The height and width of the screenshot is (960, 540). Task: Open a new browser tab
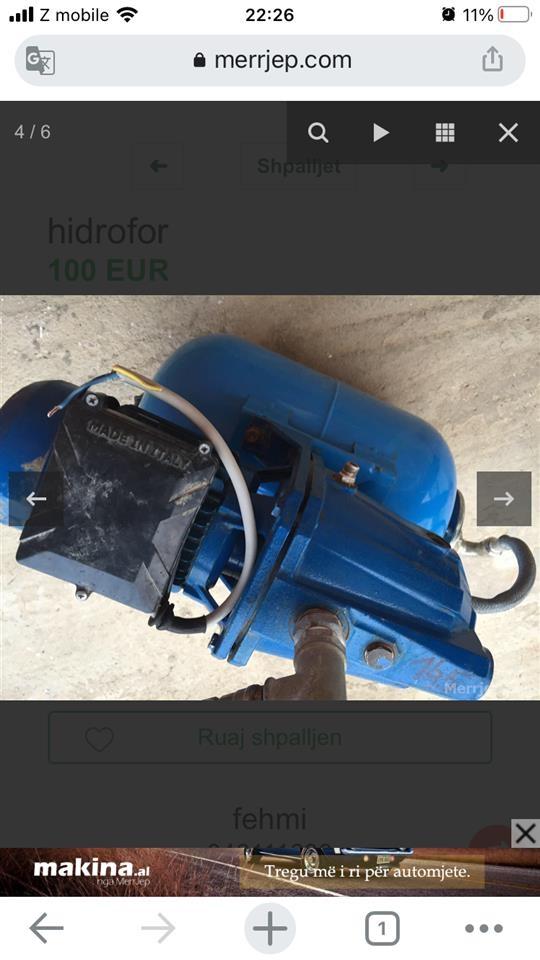270,928
